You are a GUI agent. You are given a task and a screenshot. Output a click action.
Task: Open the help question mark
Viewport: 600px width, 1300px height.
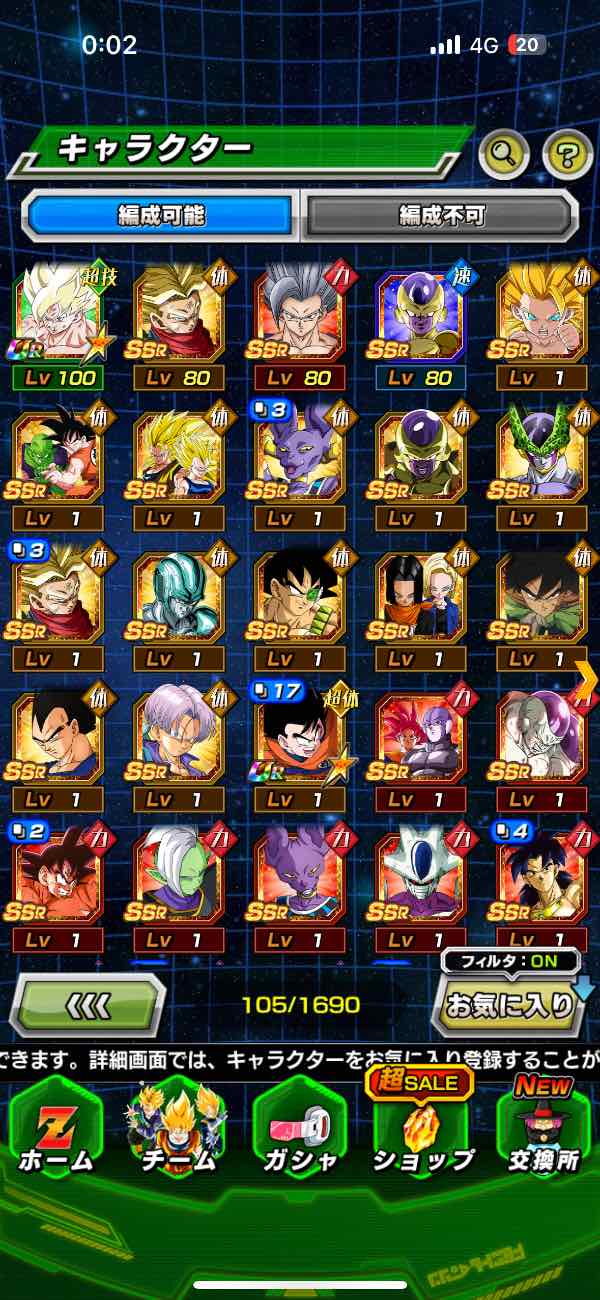pos(567,153)
